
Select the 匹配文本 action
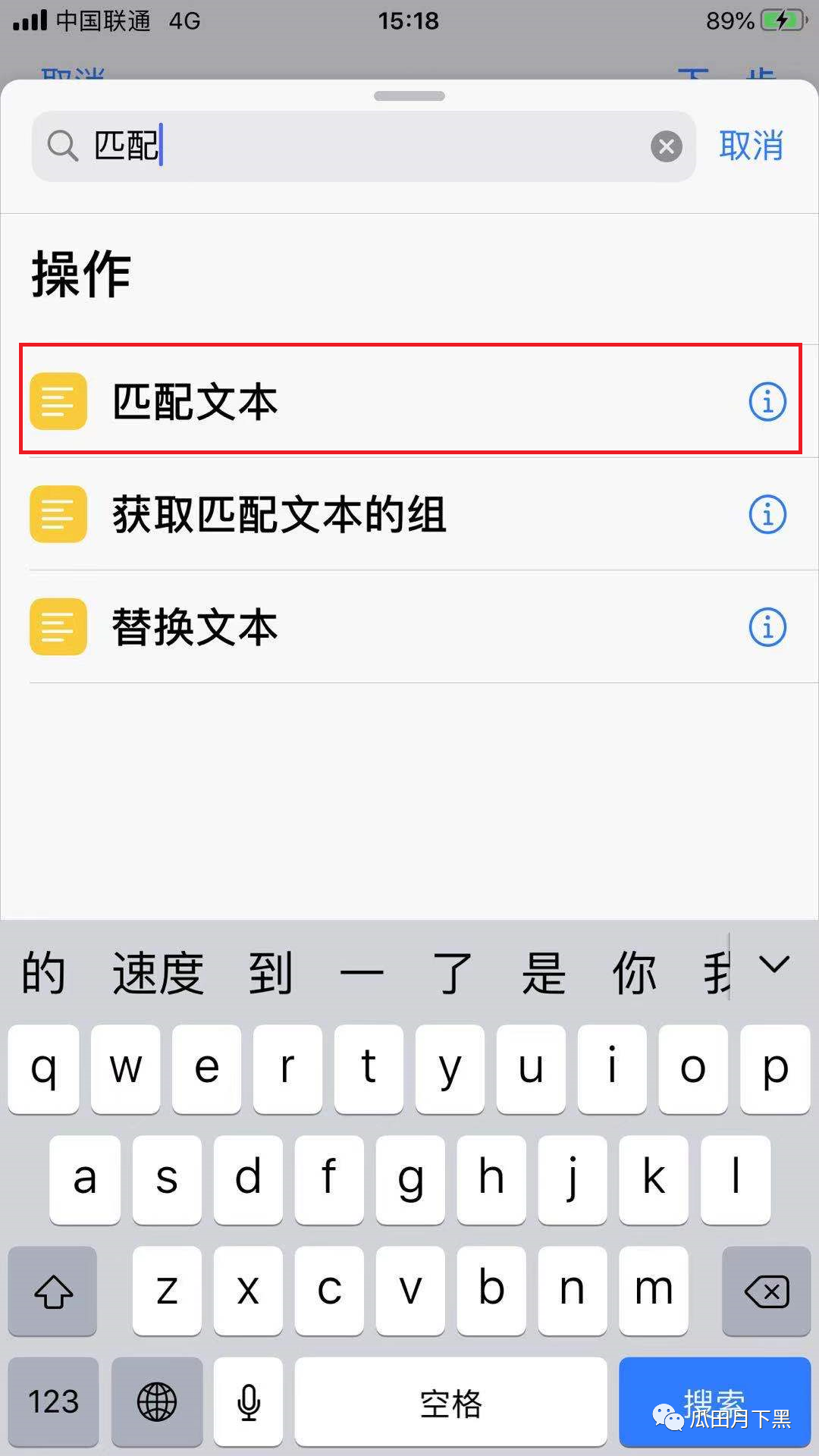tap(379, 400)
